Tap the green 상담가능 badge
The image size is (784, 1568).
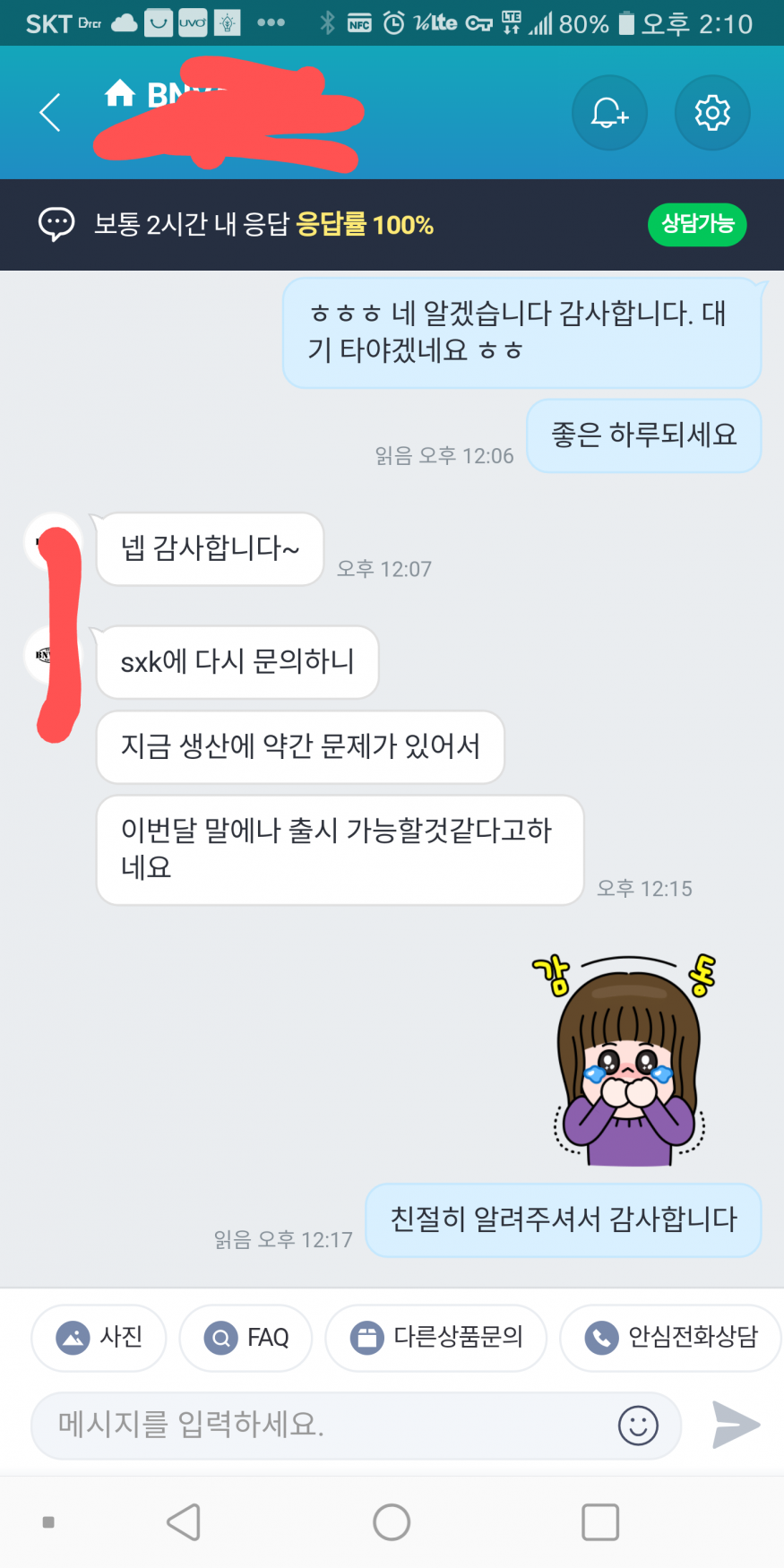[x=697, y=224]
